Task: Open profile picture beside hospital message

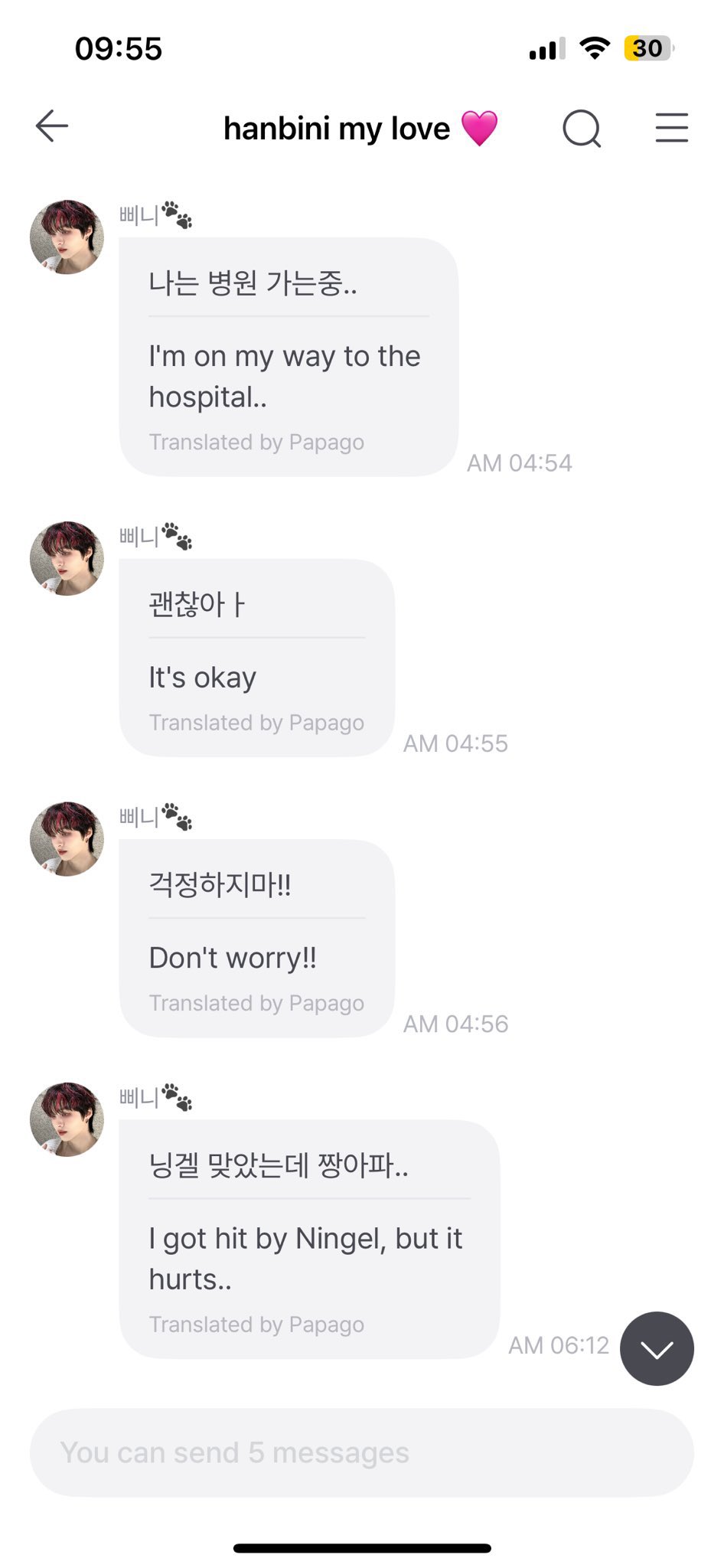Action: pos(67,237)
